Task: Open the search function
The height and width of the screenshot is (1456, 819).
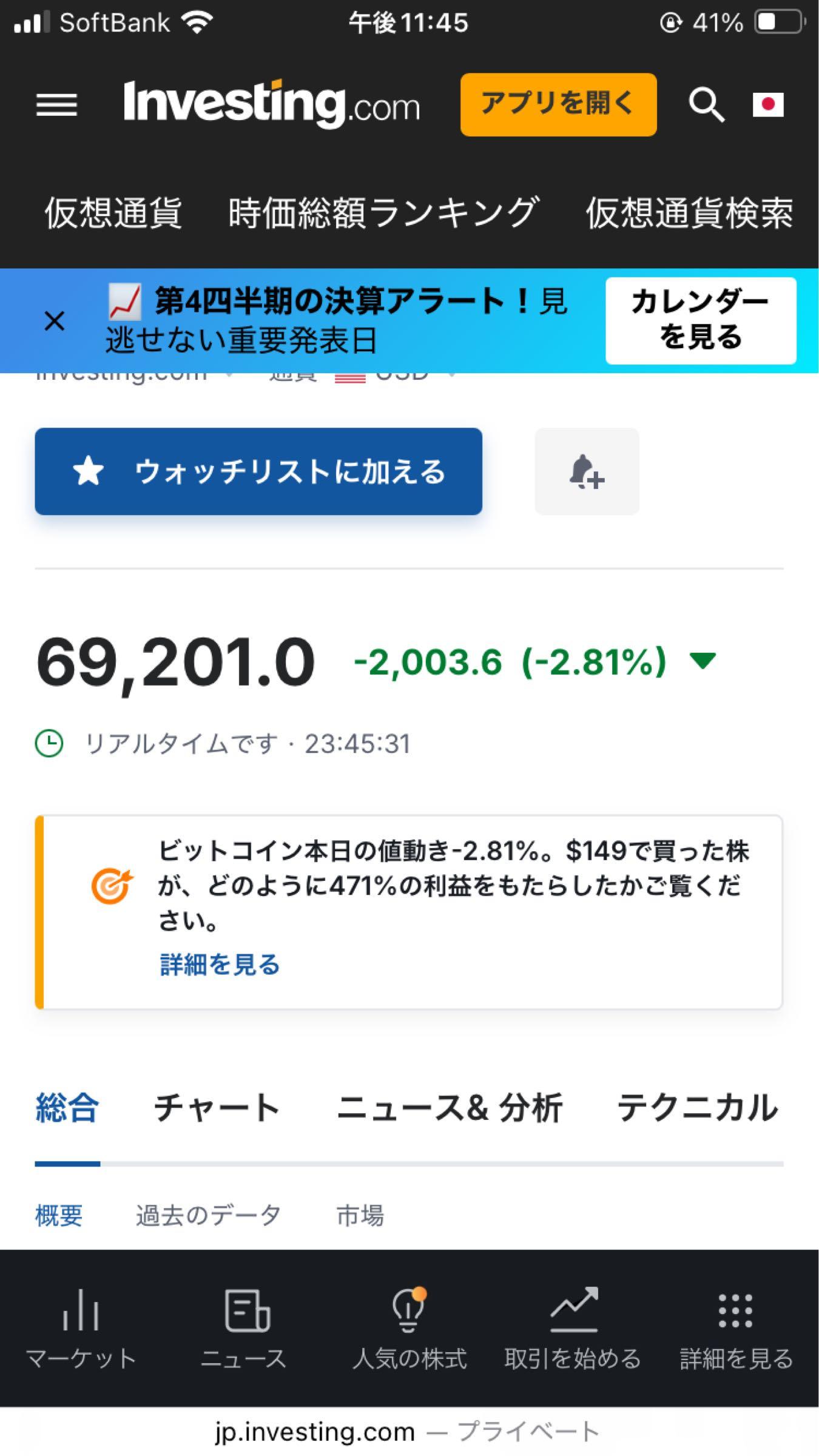Action: click(x=709, y=104)
